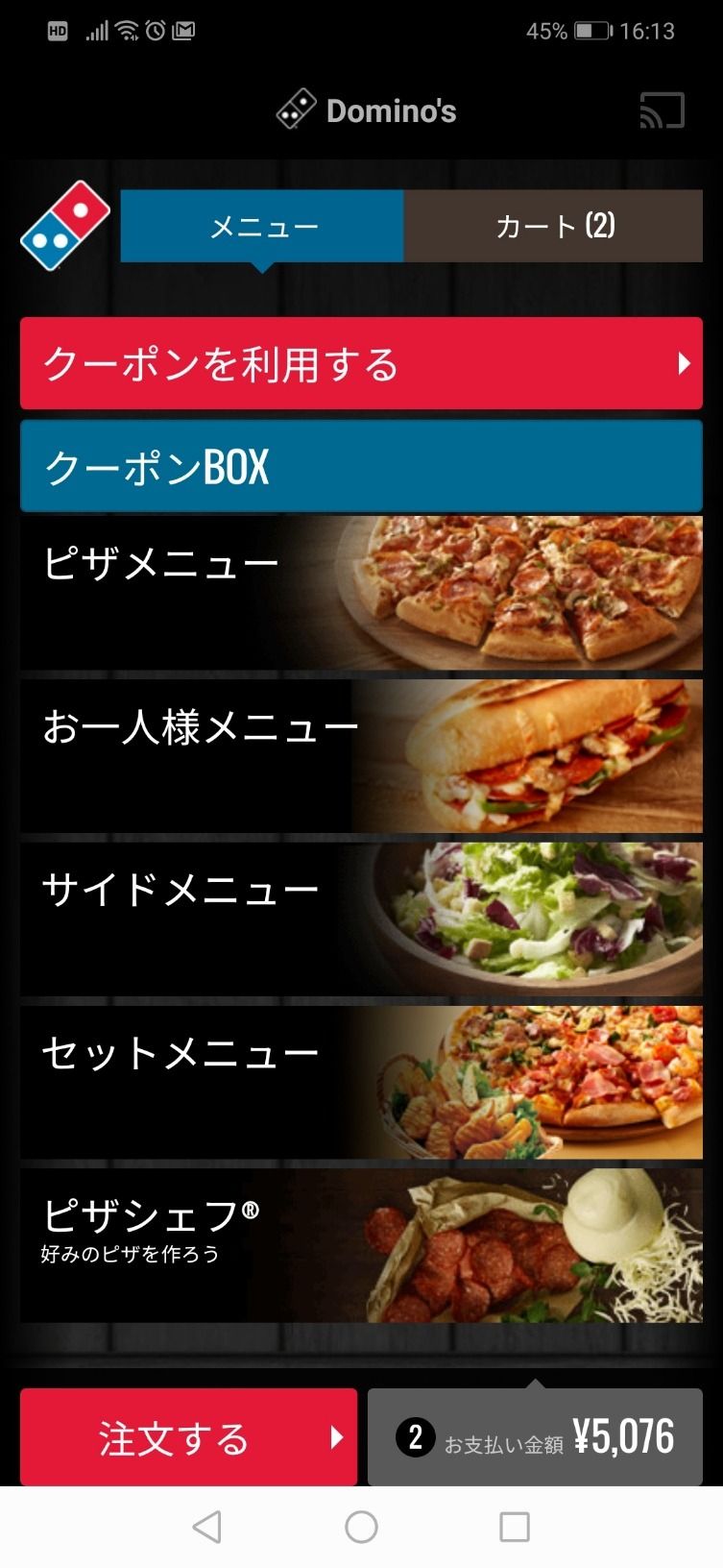Go back with the system back button
Viewport: 723px width, 1568px height.
coord(207,1527)
